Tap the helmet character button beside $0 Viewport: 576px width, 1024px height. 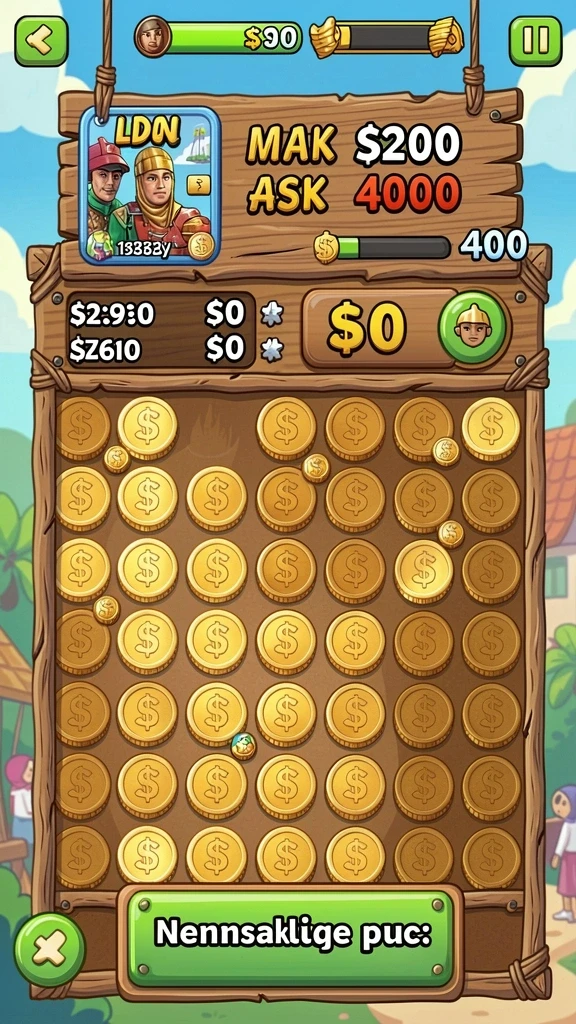[x=473, y=327]
